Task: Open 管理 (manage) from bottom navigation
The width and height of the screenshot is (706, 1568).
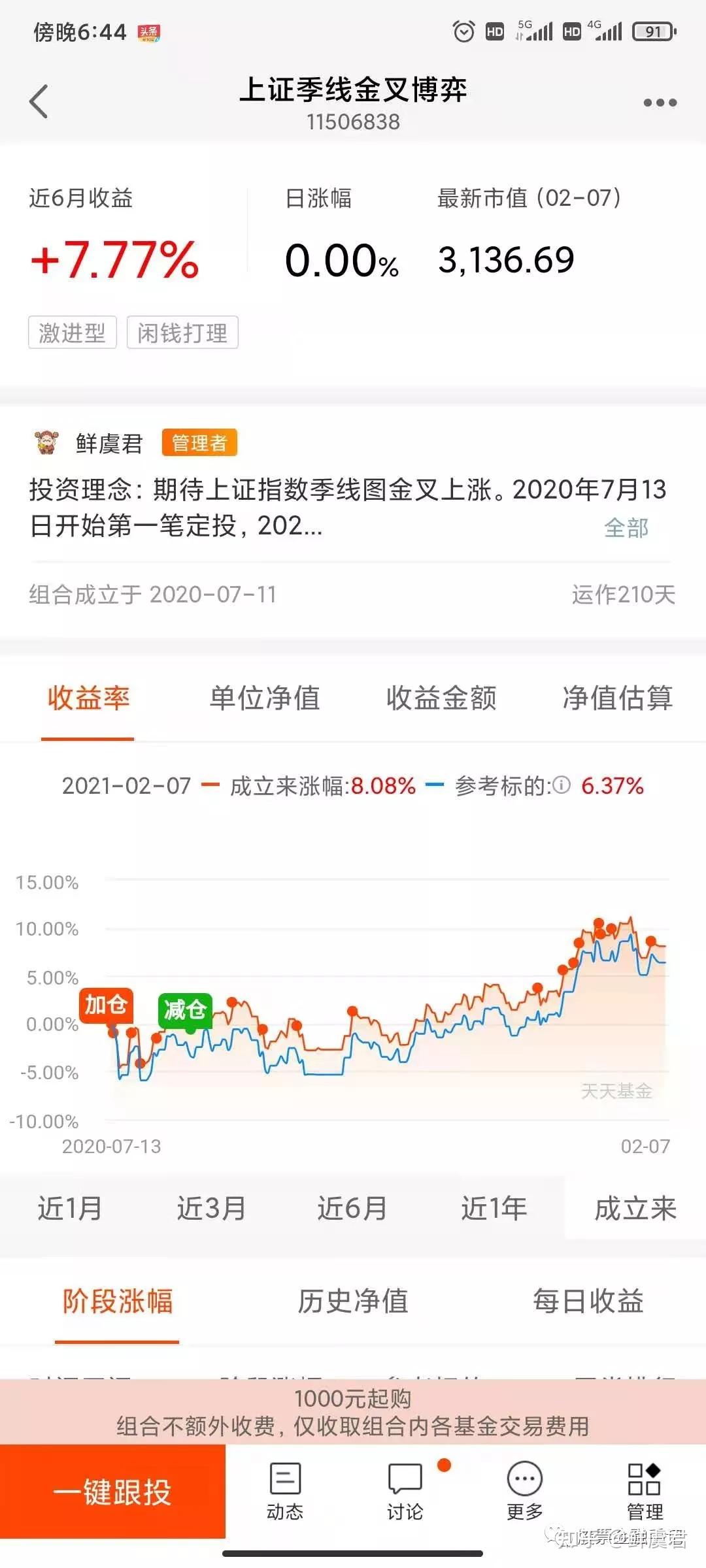Action: 644,1486
